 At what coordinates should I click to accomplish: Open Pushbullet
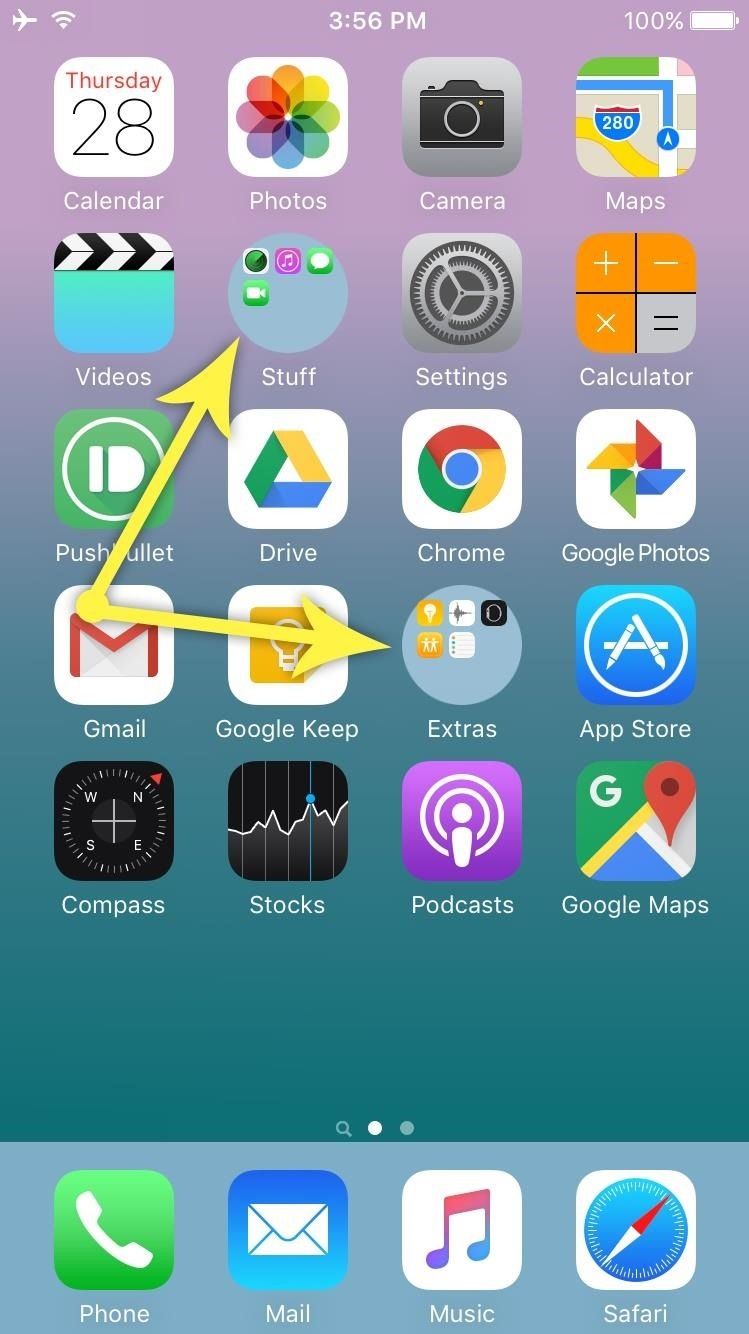[113, 469]
